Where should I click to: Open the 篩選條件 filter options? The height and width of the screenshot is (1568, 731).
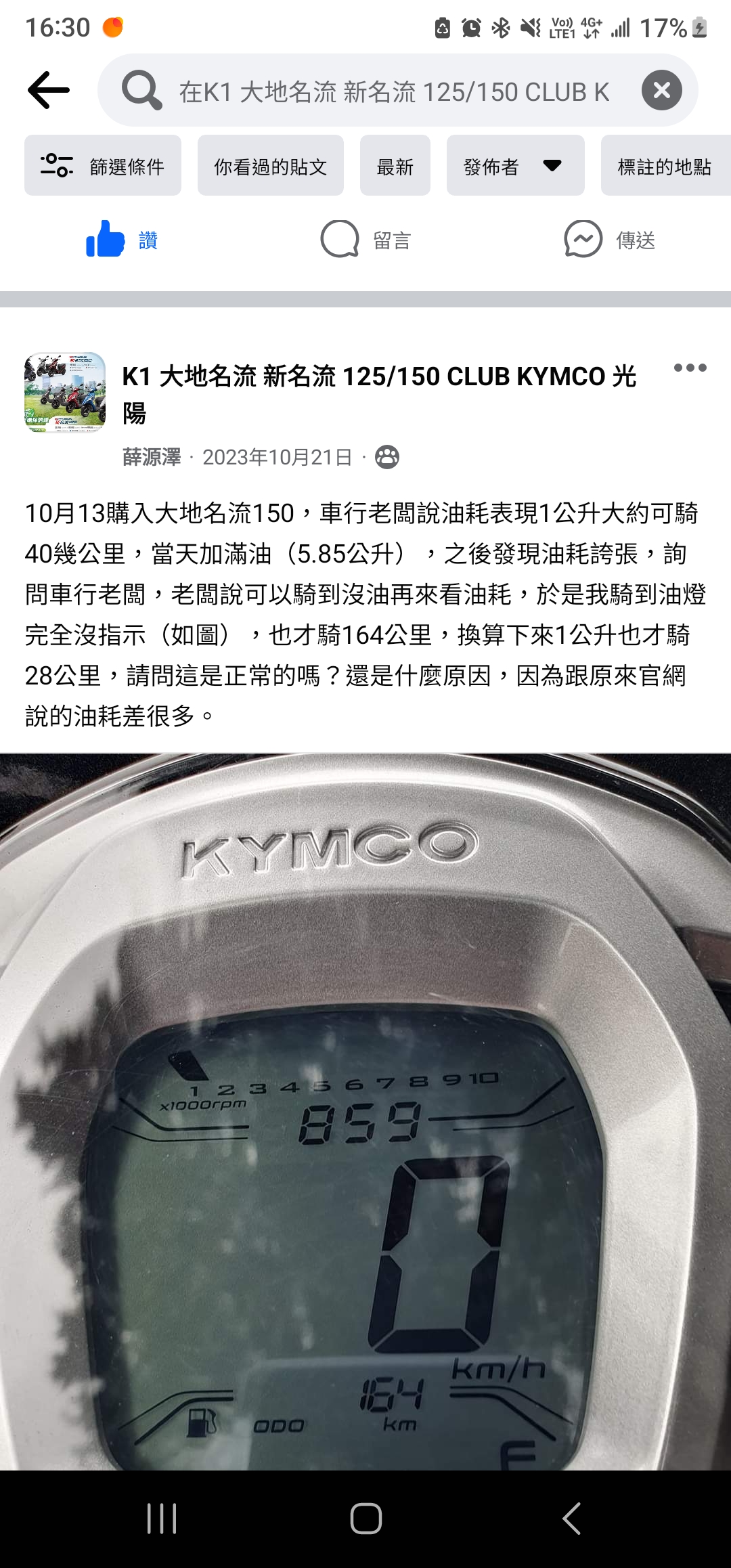(x=103, y=166)
